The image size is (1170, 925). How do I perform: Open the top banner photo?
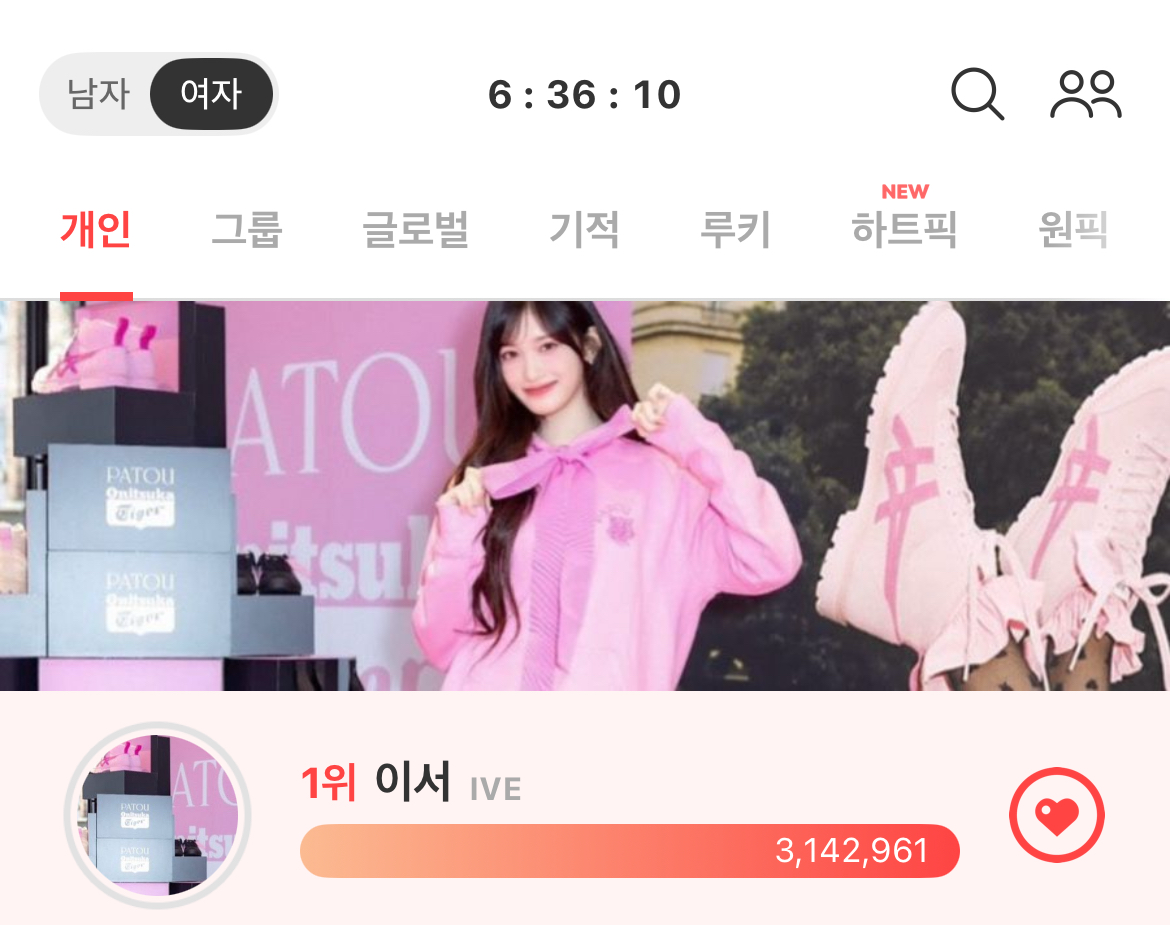585,495
